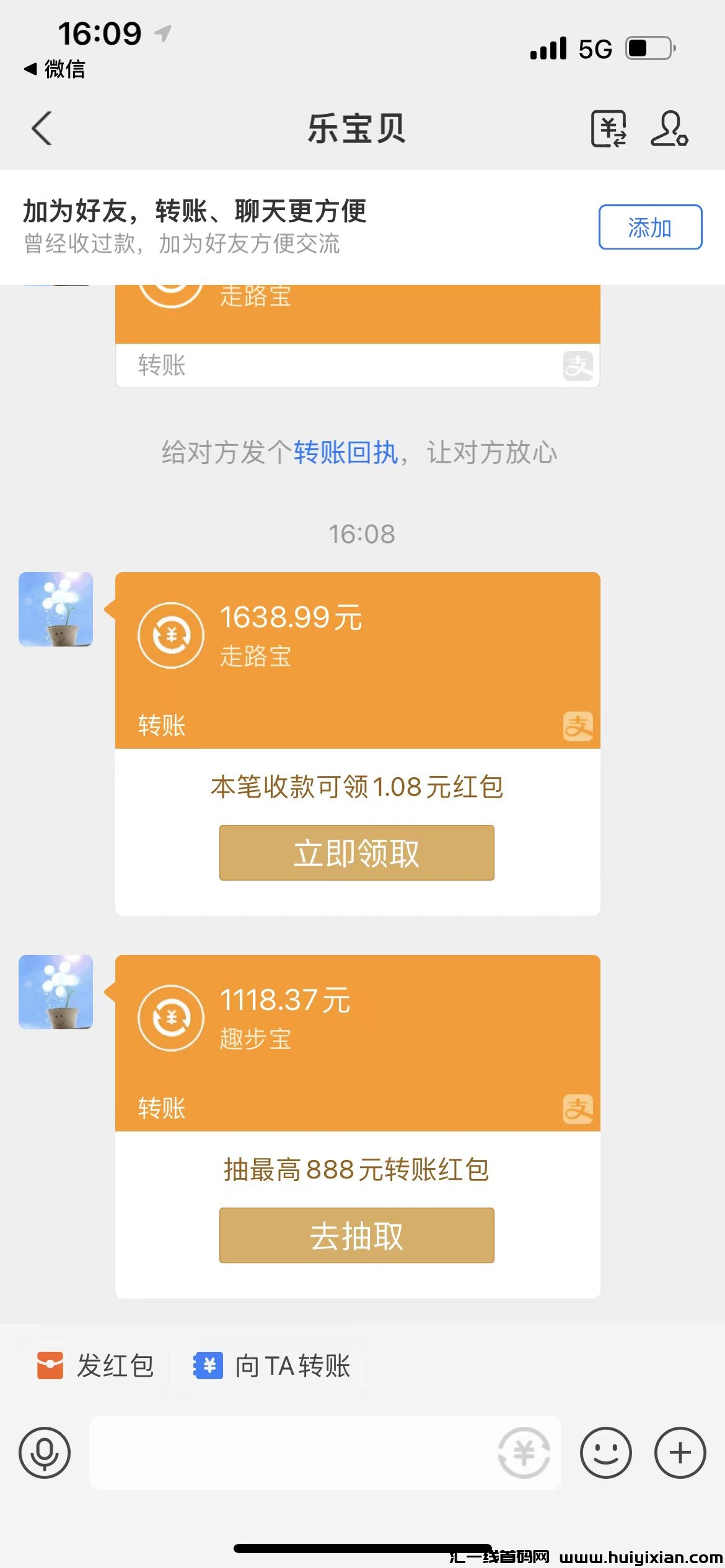Open the 1118.37元 趣步宝 transfer card

tap(357, 1042)
